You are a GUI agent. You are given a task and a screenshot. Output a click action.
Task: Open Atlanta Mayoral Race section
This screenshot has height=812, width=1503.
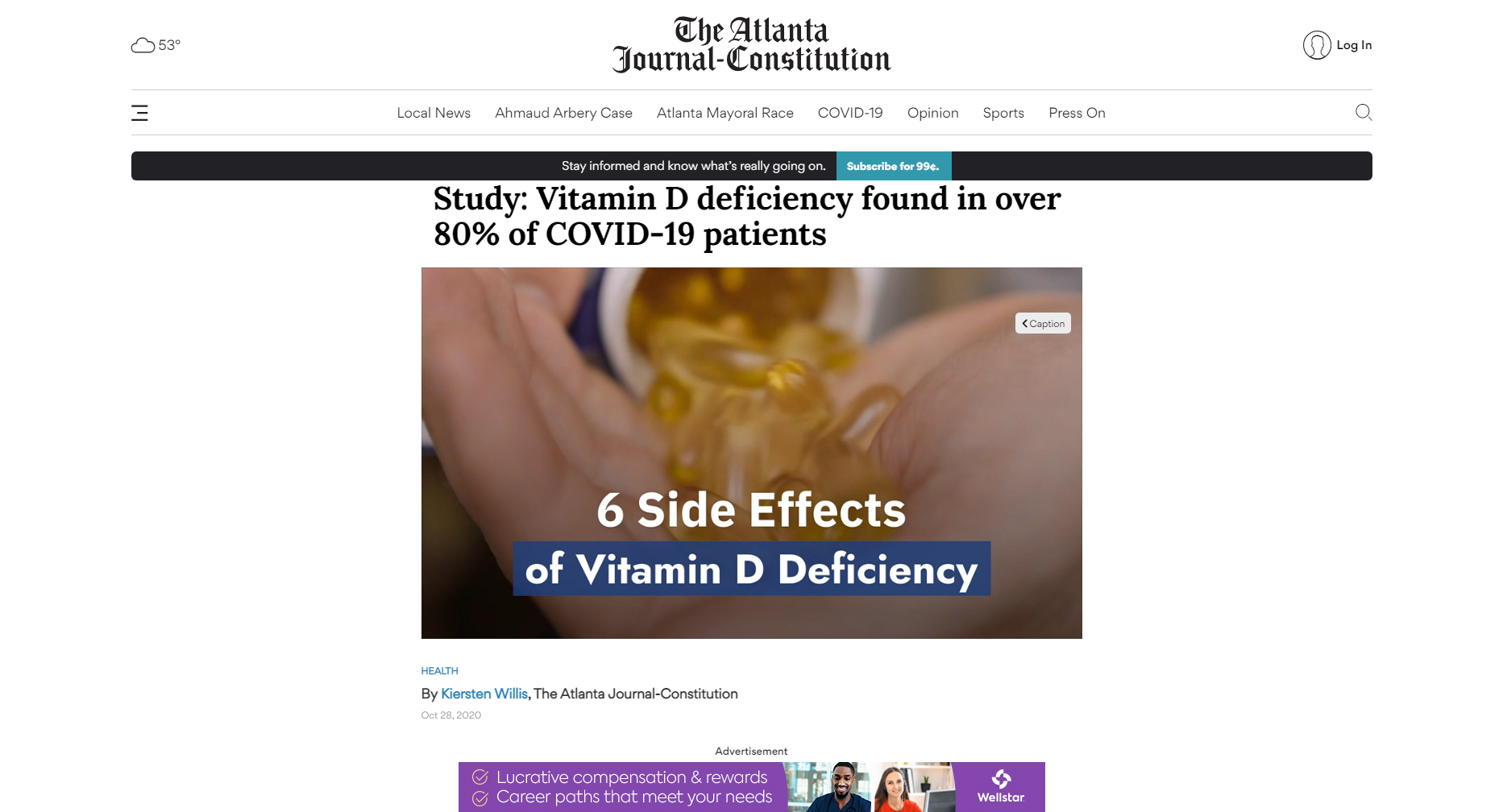[x=725, y=113]
